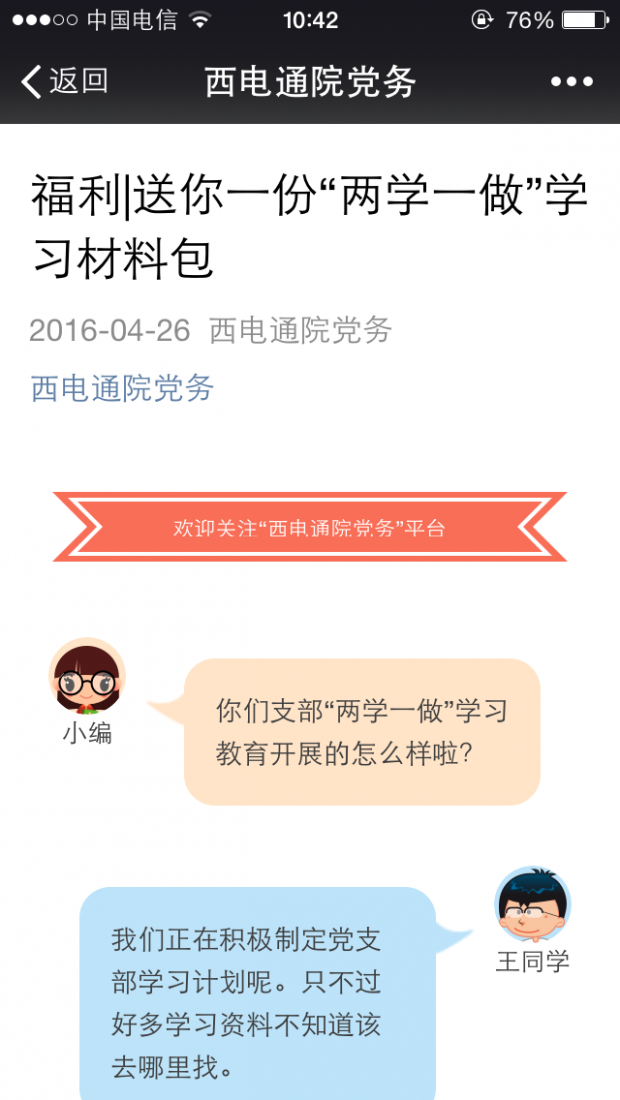
Task: Open the blue 西电通院党务 account link
Action: pyautogui.click(x=122, y=388)
